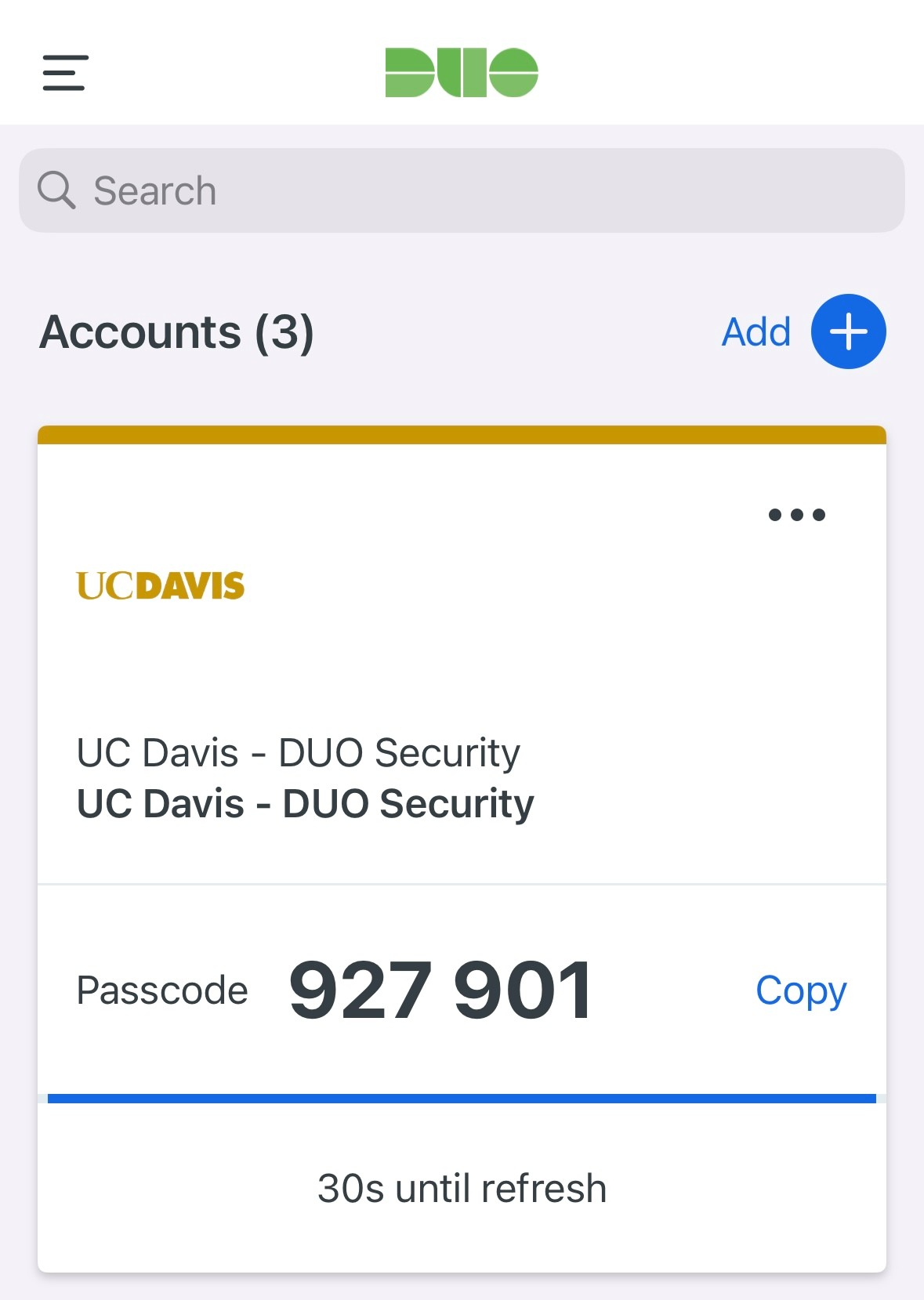Open the hamburger menu
Image resolution: width=924 pixels, height=1300 pixels.
pyautogui.click(x=65, y=73)
